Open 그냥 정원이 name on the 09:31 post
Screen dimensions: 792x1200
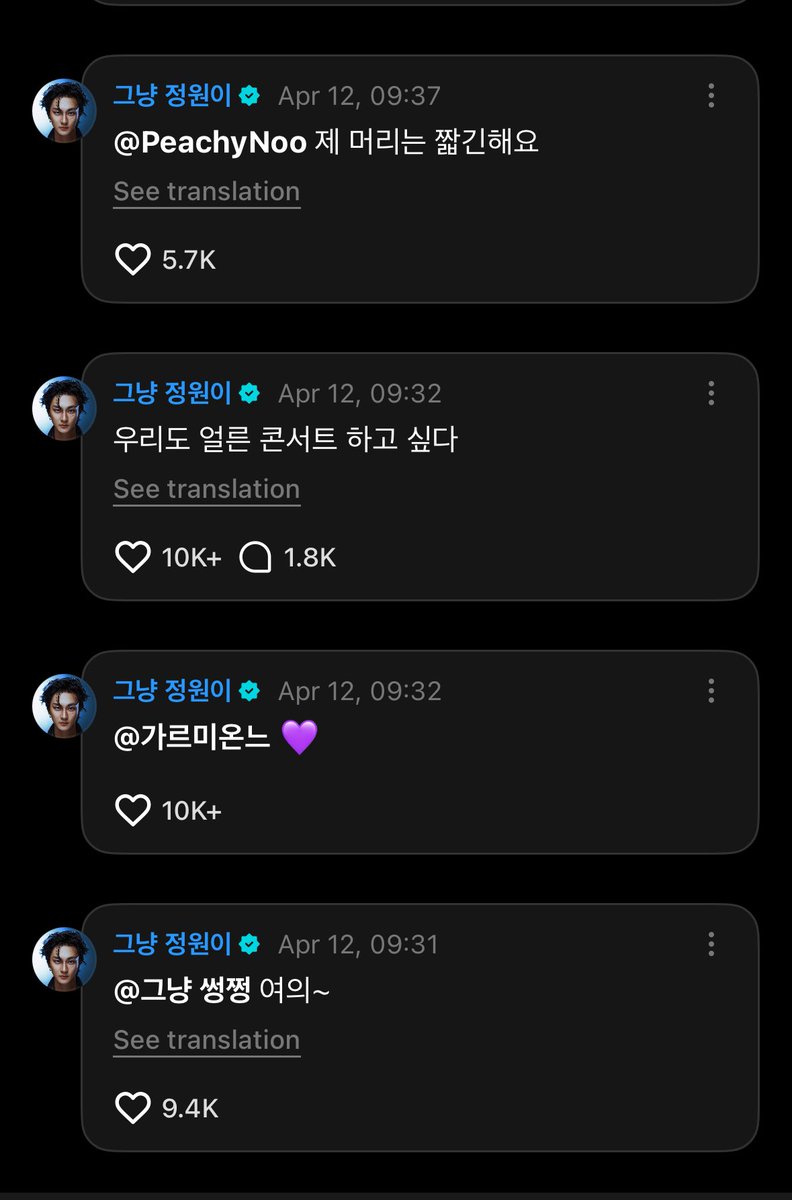point(172,944)
